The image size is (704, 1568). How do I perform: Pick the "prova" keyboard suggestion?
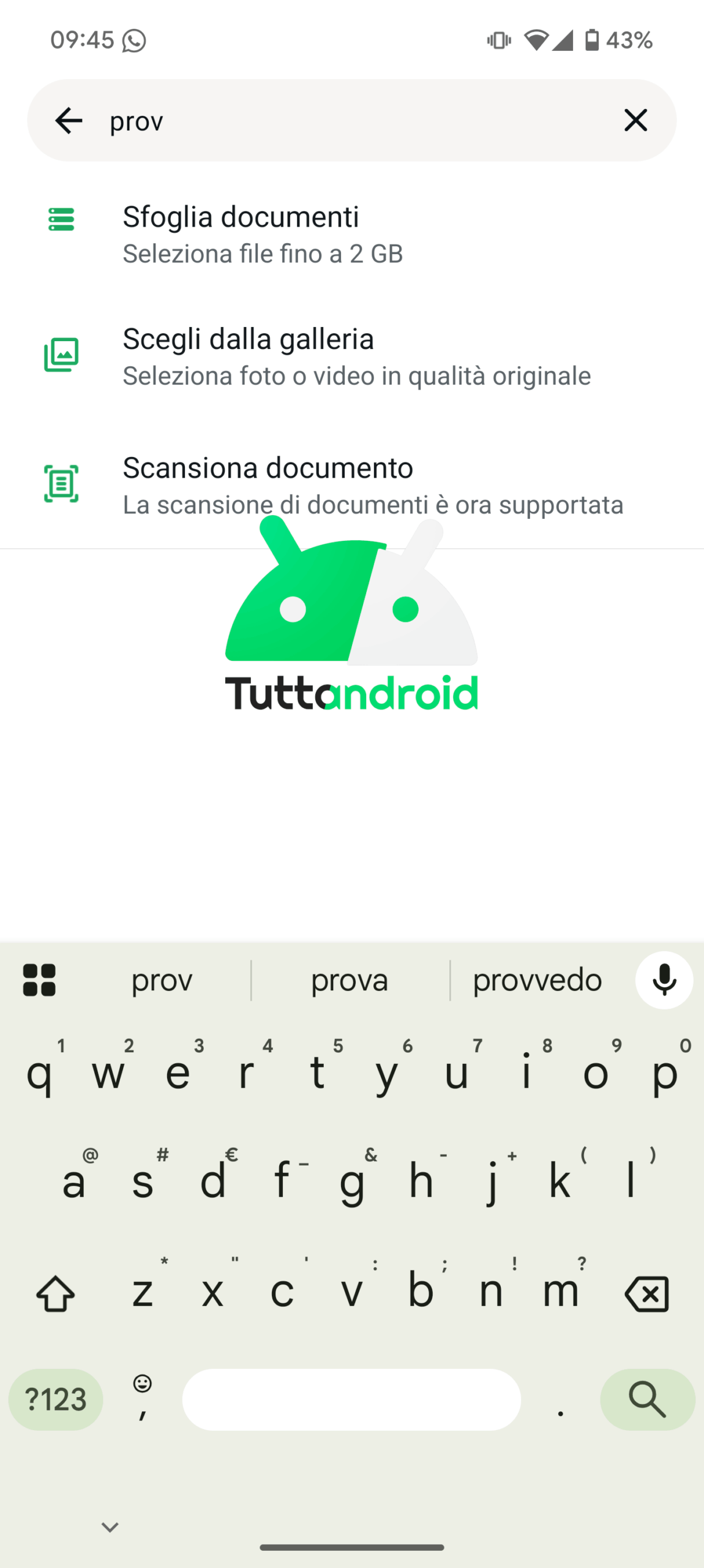point(350,981)
